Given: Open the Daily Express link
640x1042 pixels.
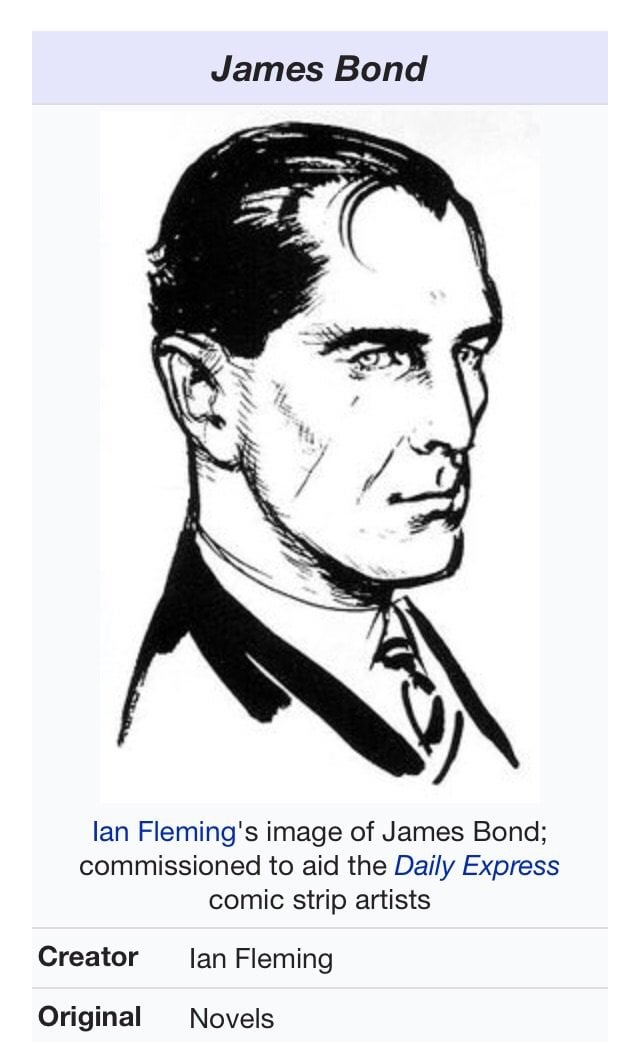Looking at the screenshot, I should point(476,865).
